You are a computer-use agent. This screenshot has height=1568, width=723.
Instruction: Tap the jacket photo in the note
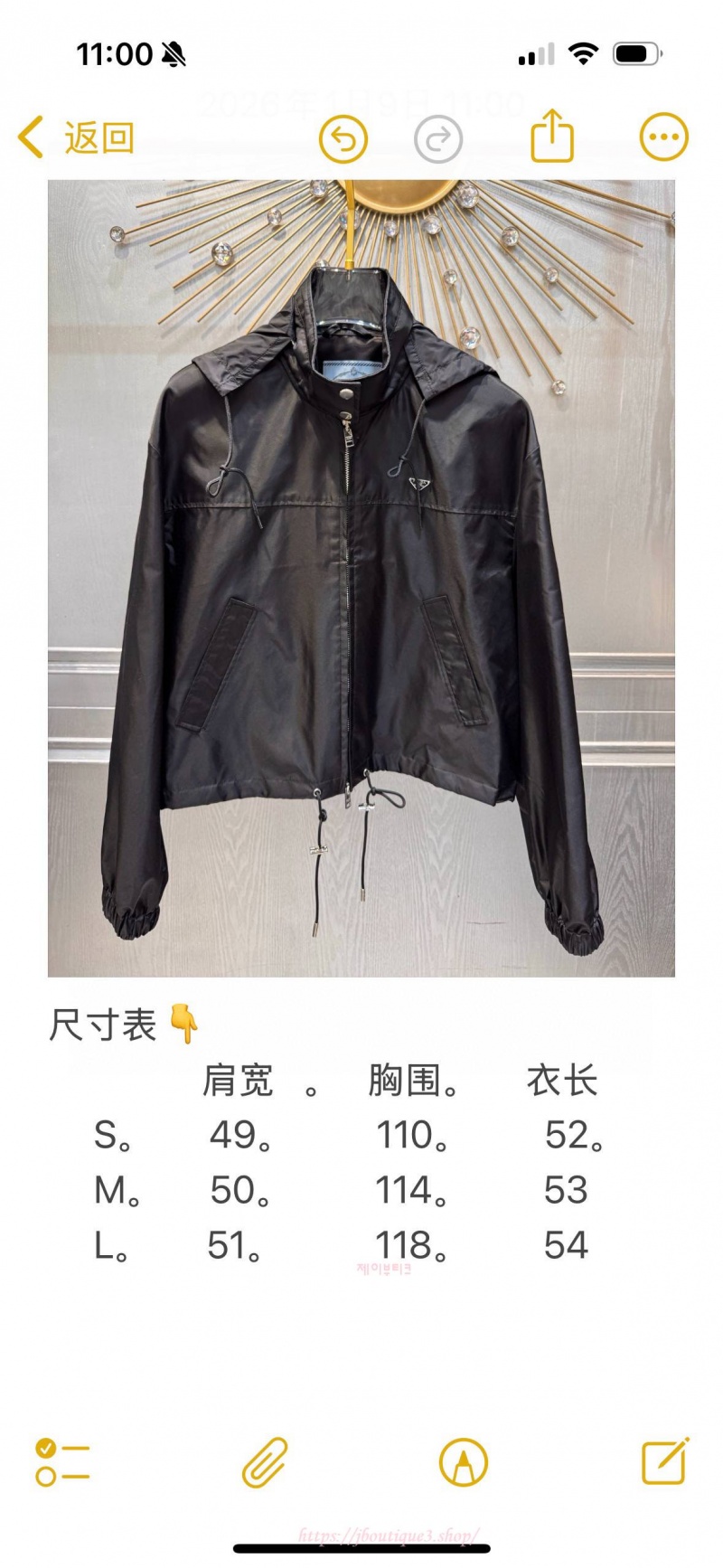pos(361,579)
